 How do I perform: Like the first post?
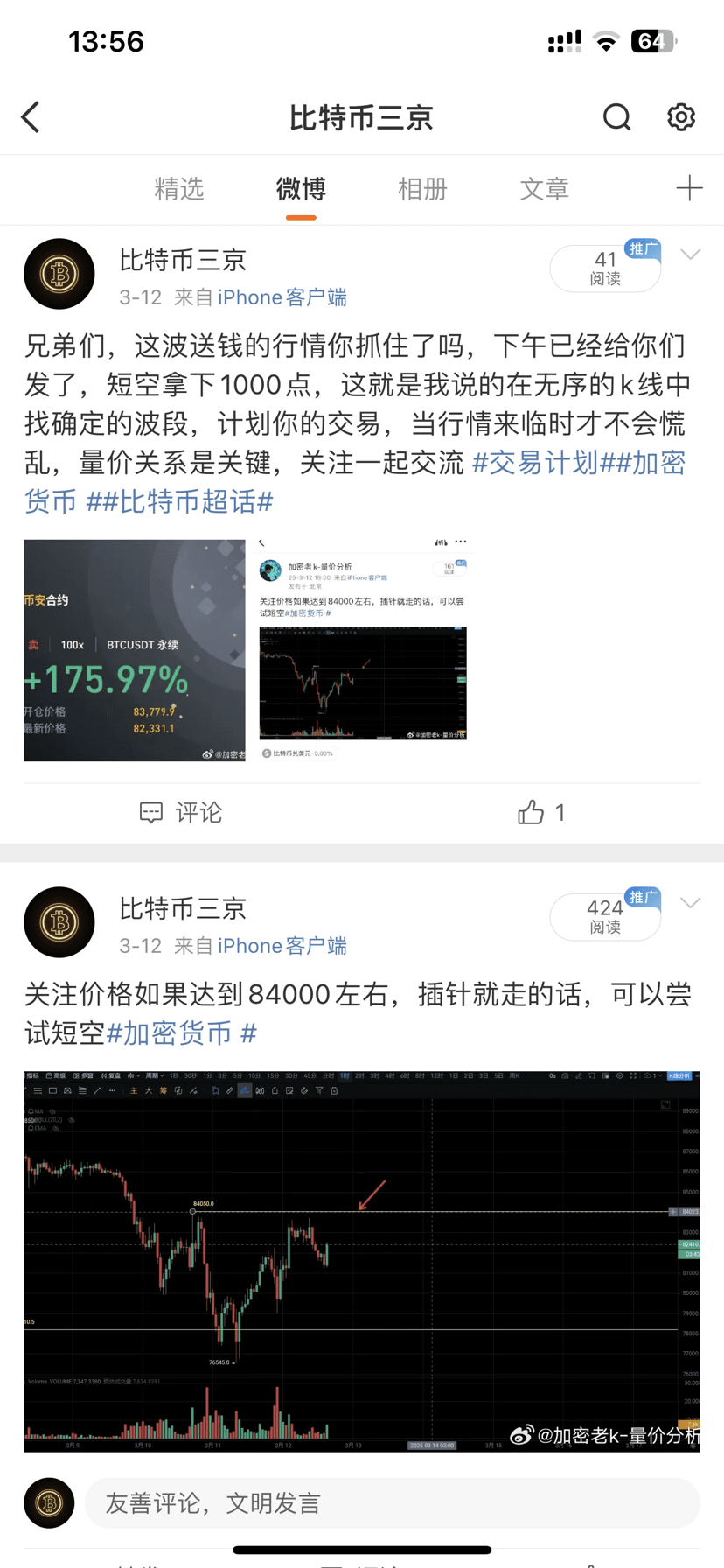[541, 813]
